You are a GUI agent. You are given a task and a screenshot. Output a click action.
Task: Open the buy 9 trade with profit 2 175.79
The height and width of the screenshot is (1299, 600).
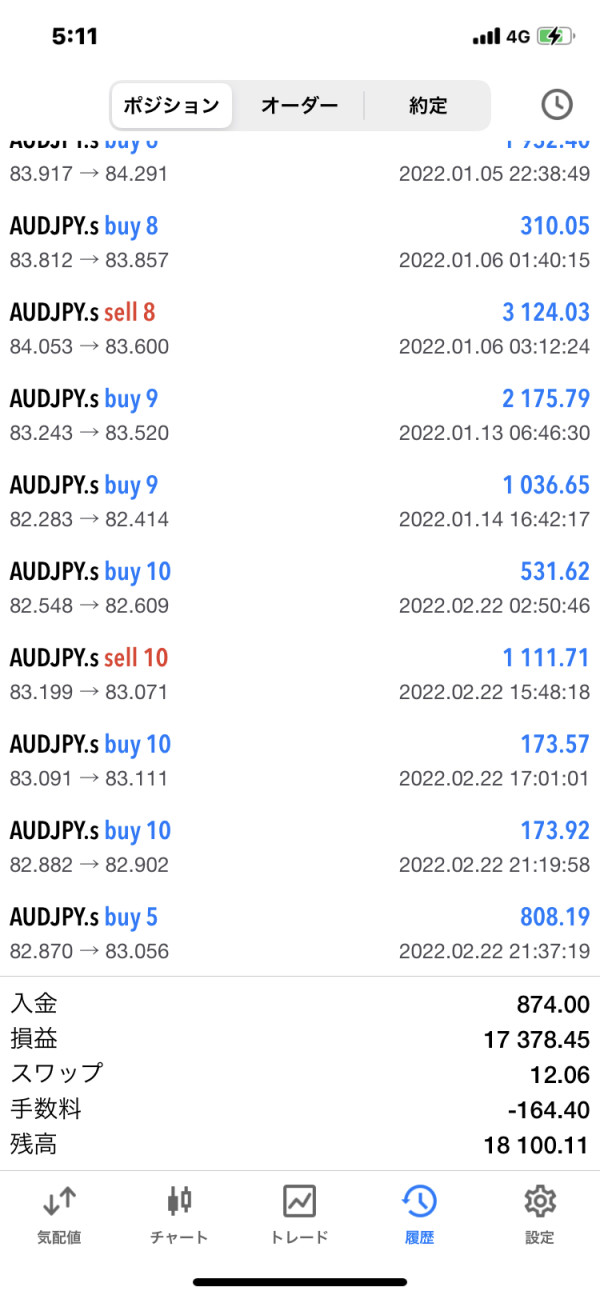pos(299,415)
